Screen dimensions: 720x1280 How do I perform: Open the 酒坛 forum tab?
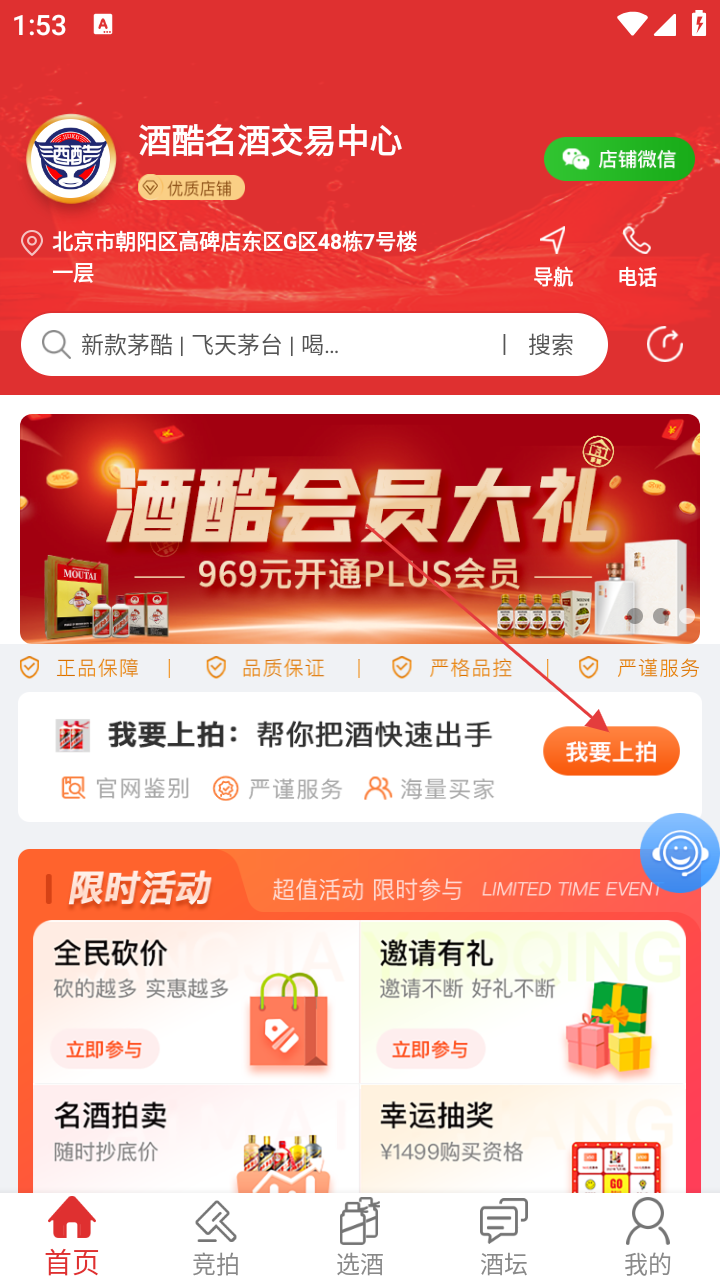click(x=504, y=1236)
